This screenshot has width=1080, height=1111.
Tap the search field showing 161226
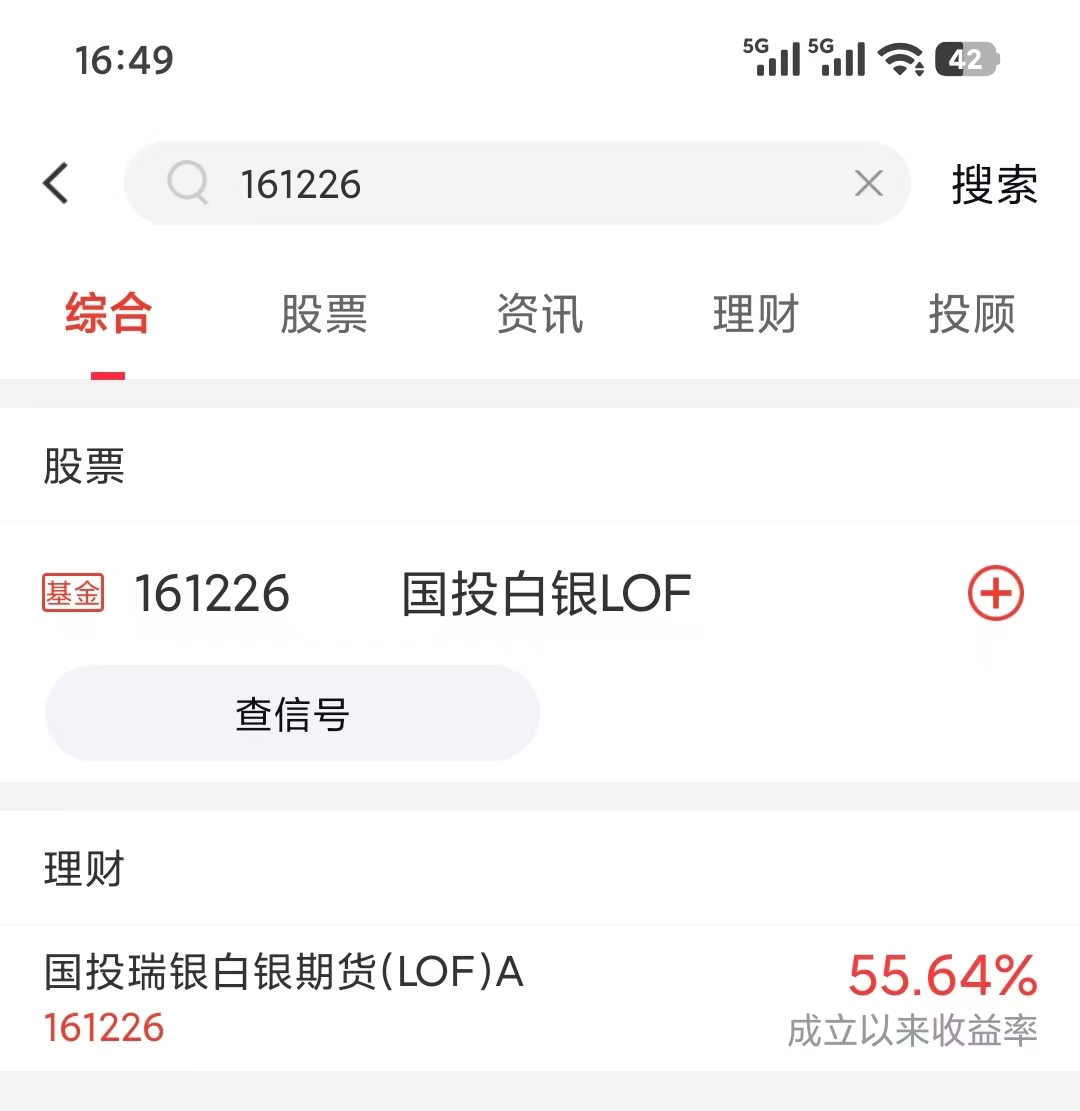(x=500, y=184)
